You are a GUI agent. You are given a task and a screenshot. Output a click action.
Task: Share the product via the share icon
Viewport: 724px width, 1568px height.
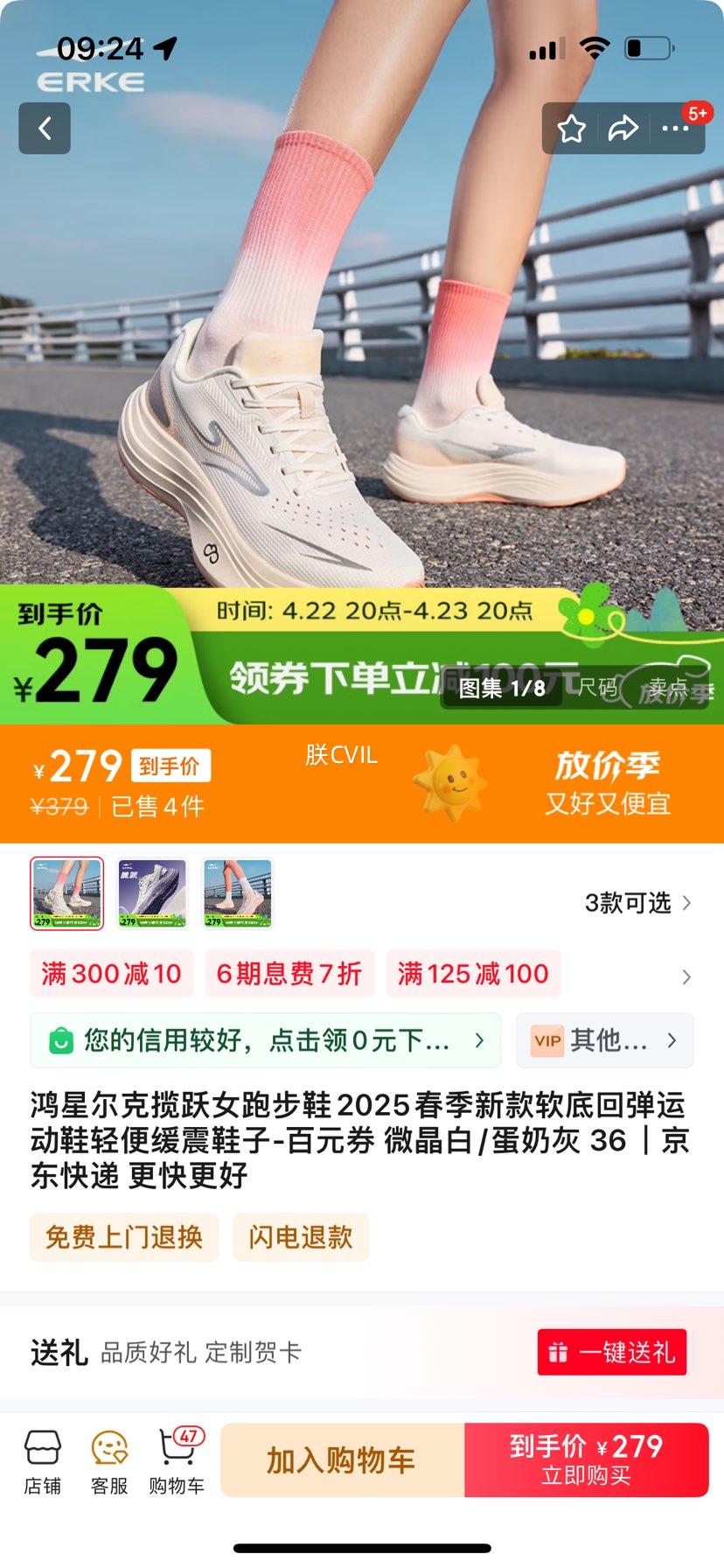pyautogui.click(x=624, y=128)
